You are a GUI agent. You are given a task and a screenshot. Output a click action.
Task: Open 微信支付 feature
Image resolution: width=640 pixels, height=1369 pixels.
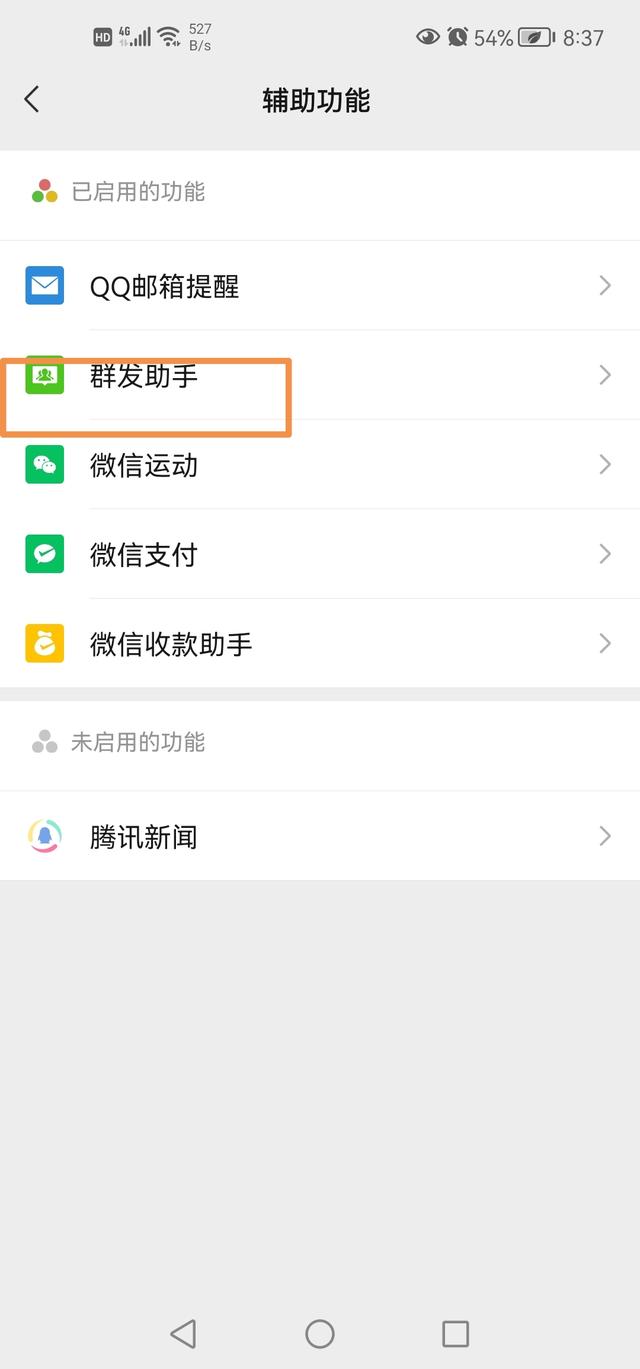(x=320, y=554)
